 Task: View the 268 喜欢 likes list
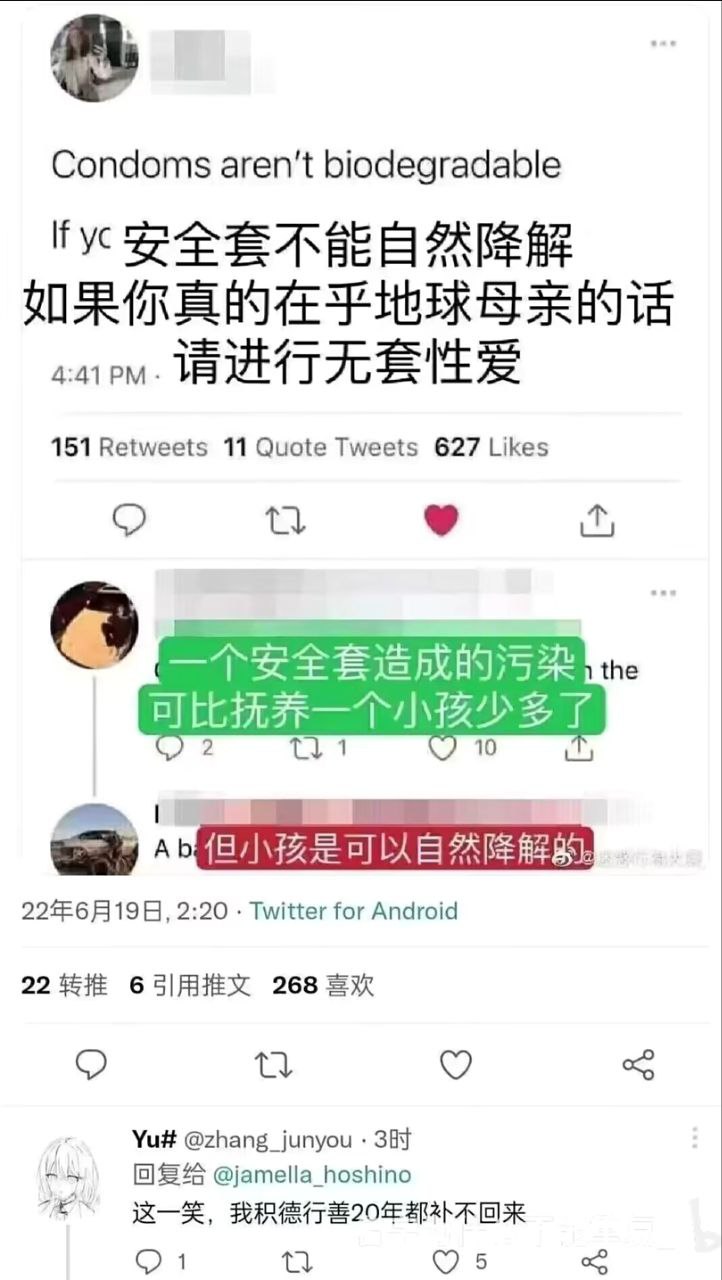[x=322, y=985]
